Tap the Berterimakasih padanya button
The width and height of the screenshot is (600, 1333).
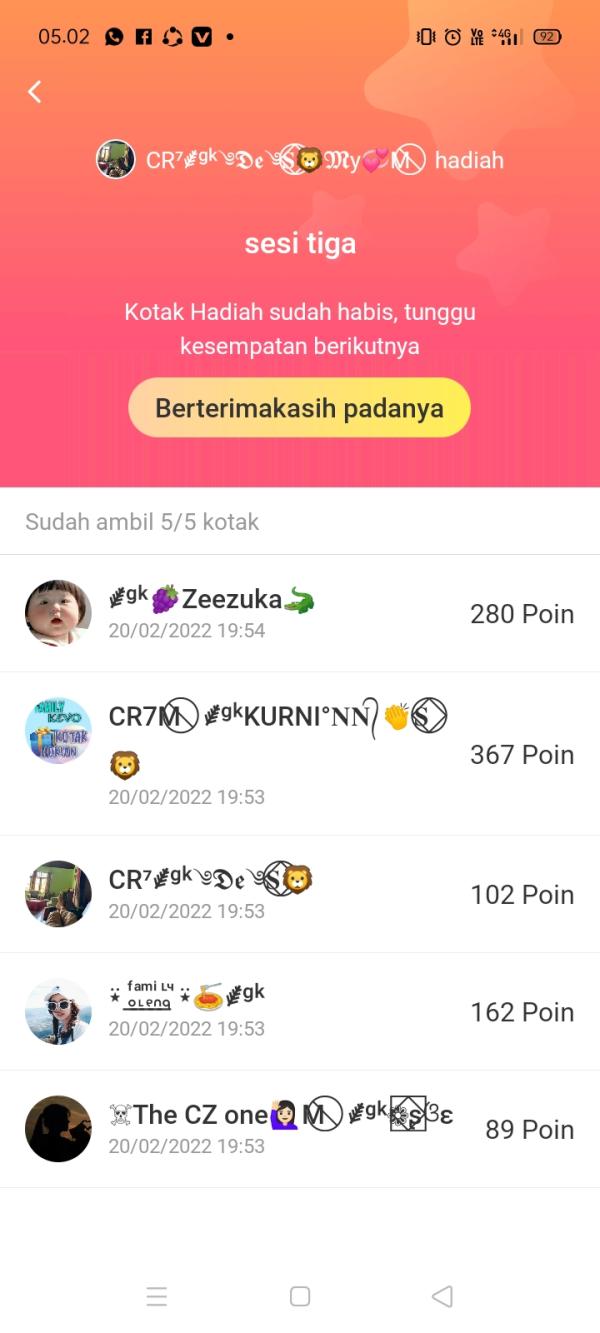click(x=299, y=408)
